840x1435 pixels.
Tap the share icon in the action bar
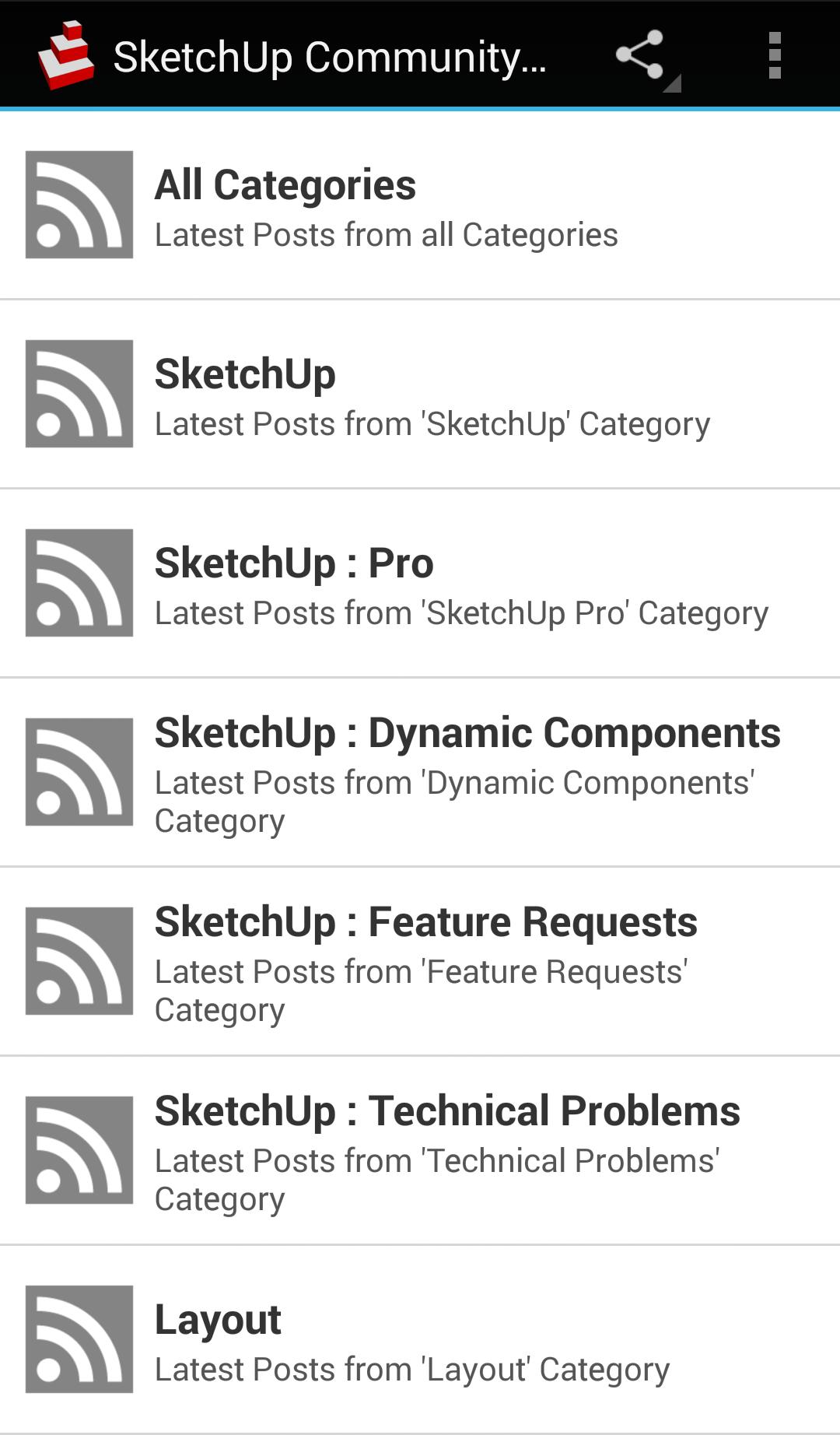pos(639,56)
